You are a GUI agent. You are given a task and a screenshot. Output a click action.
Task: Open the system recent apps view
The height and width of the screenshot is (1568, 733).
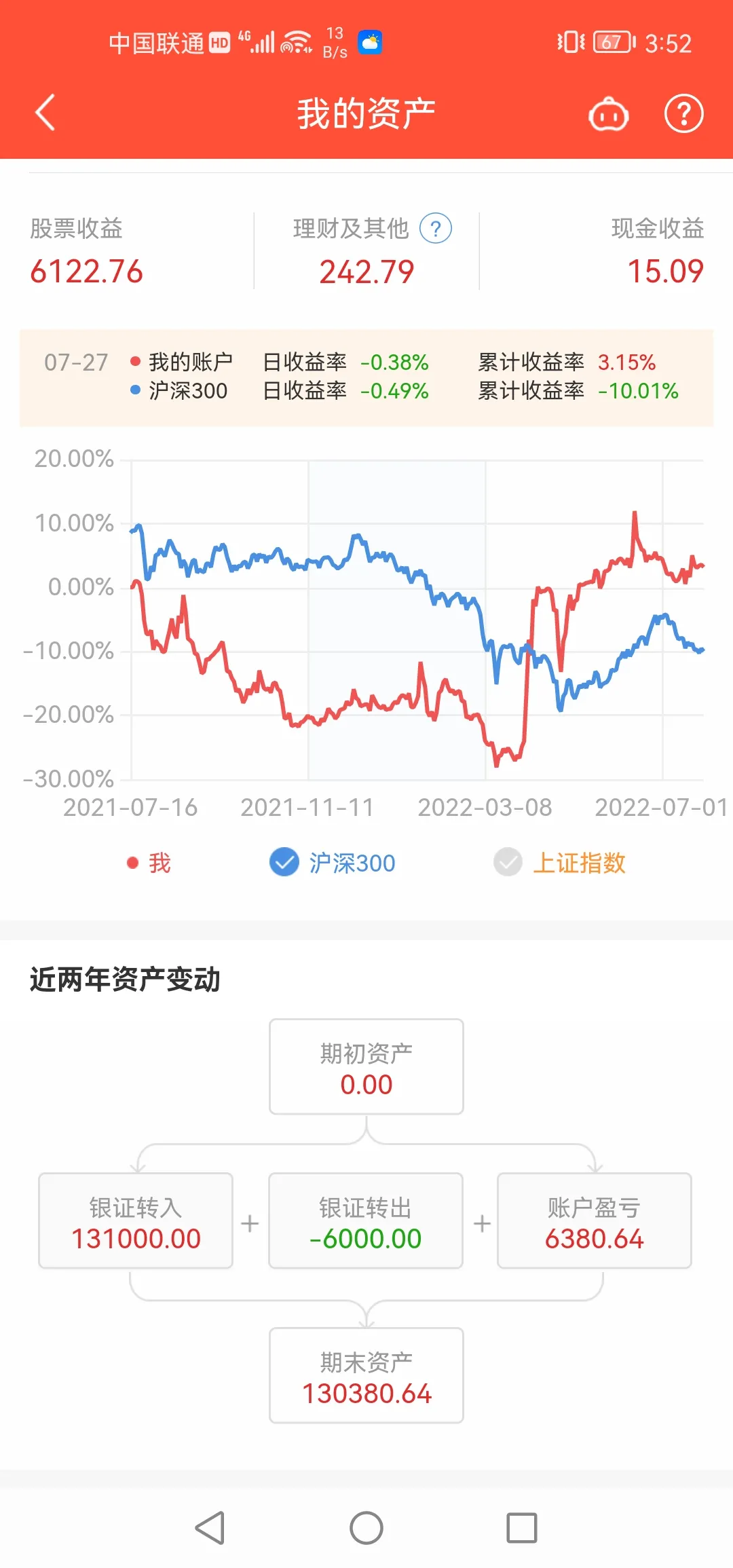(522, 1528)
